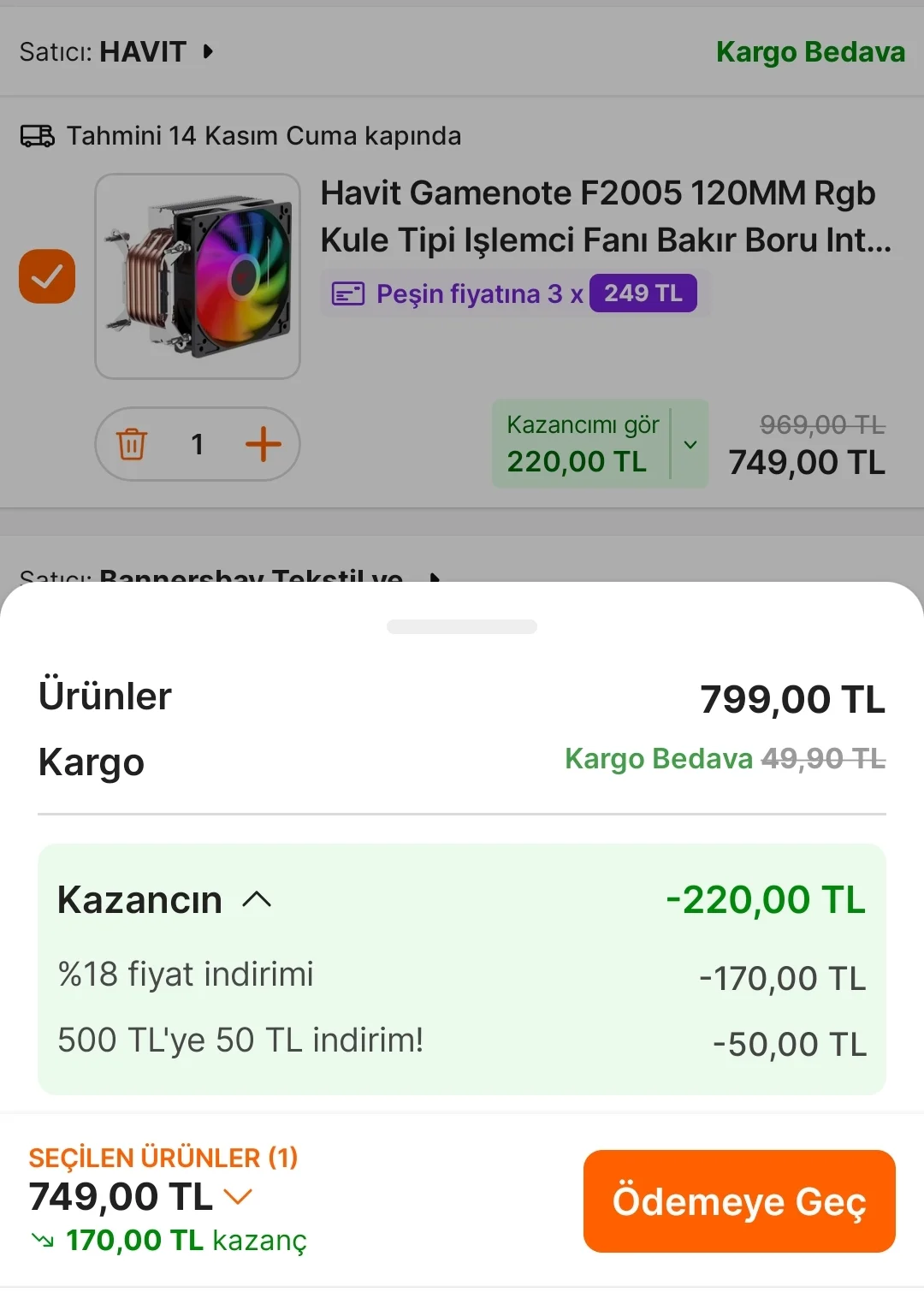The image size is (924, 1298).
Task: Open the Havit Gamenote F2005 product image
Action: coord(198,276)
